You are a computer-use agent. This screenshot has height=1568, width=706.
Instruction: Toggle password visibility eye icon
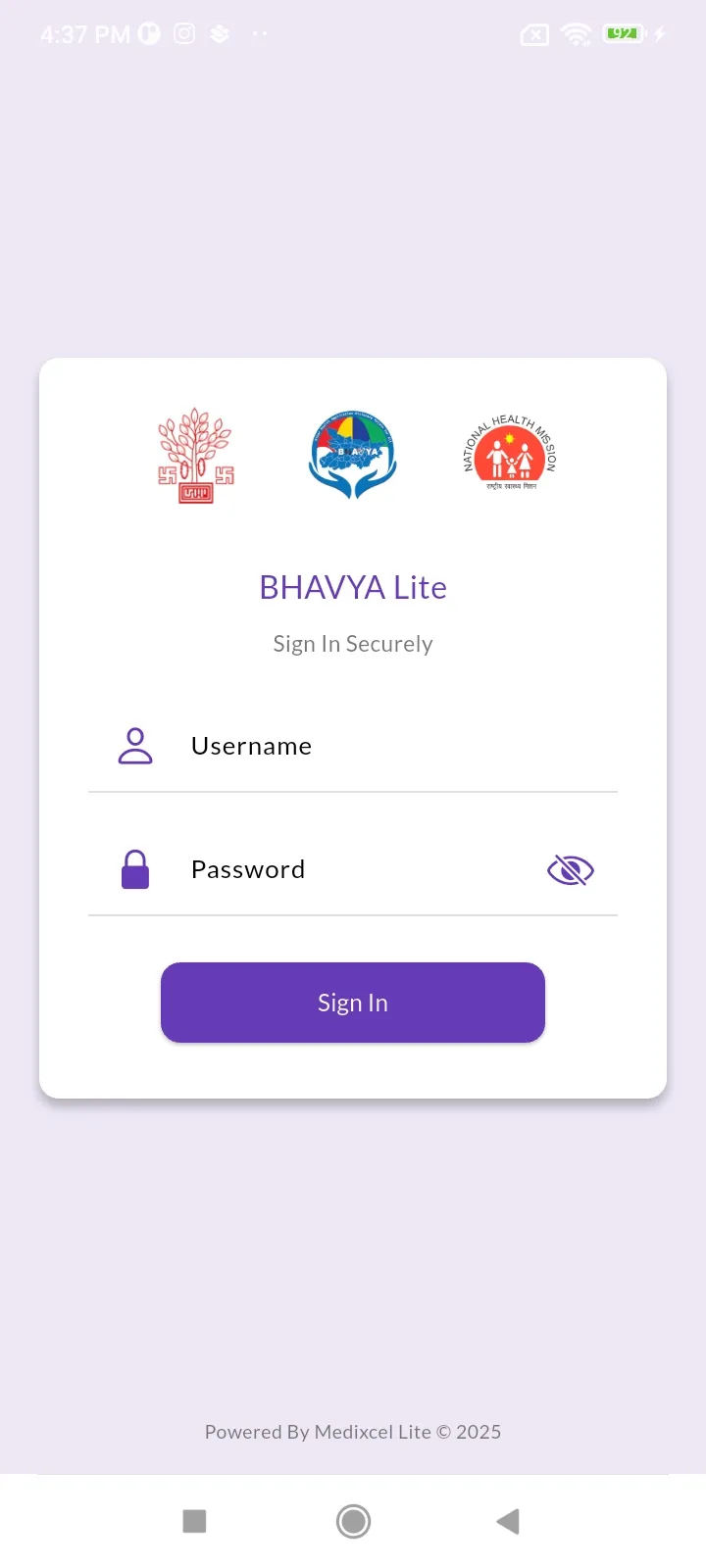tap(571, 869)
